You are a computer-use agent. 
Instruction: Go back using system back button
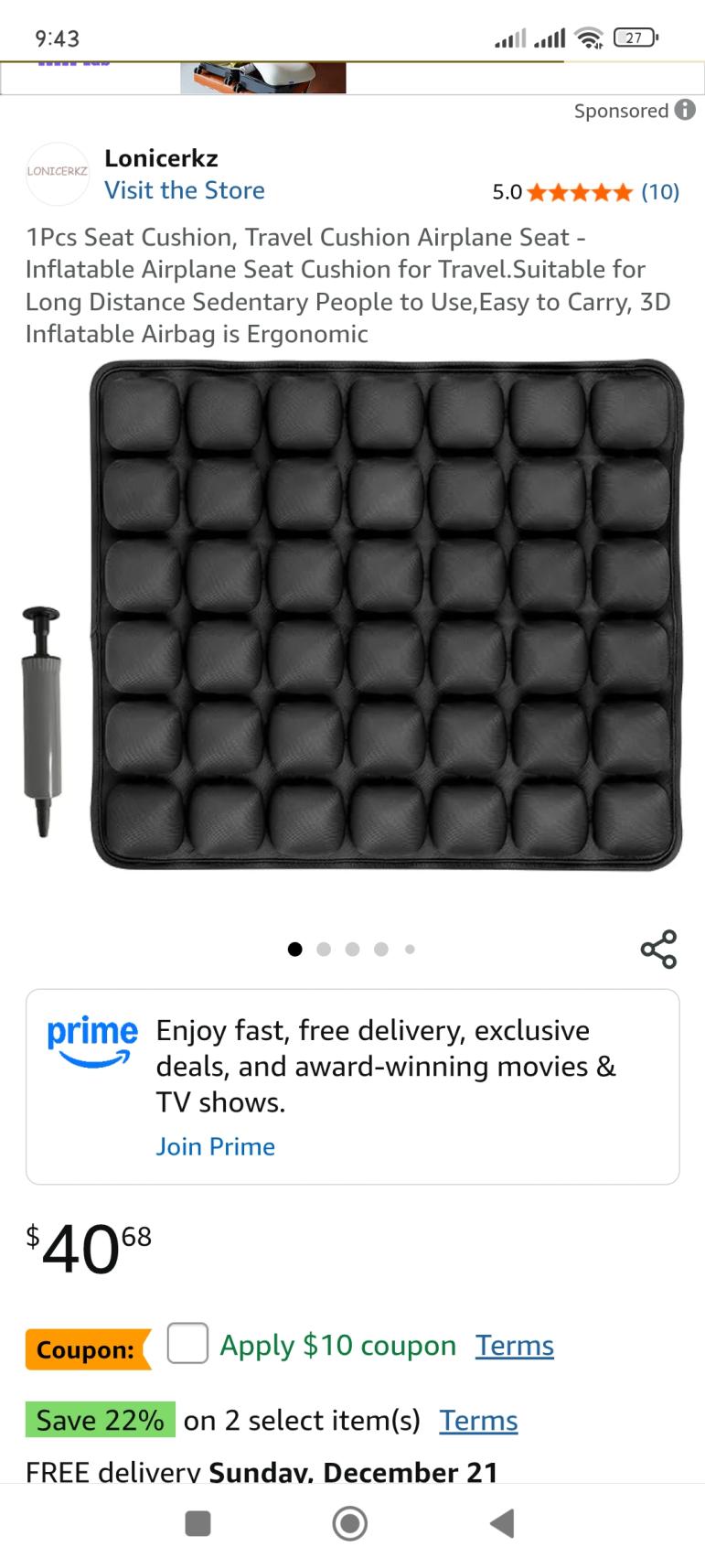pyautogui.click(x=502, y=1523)
